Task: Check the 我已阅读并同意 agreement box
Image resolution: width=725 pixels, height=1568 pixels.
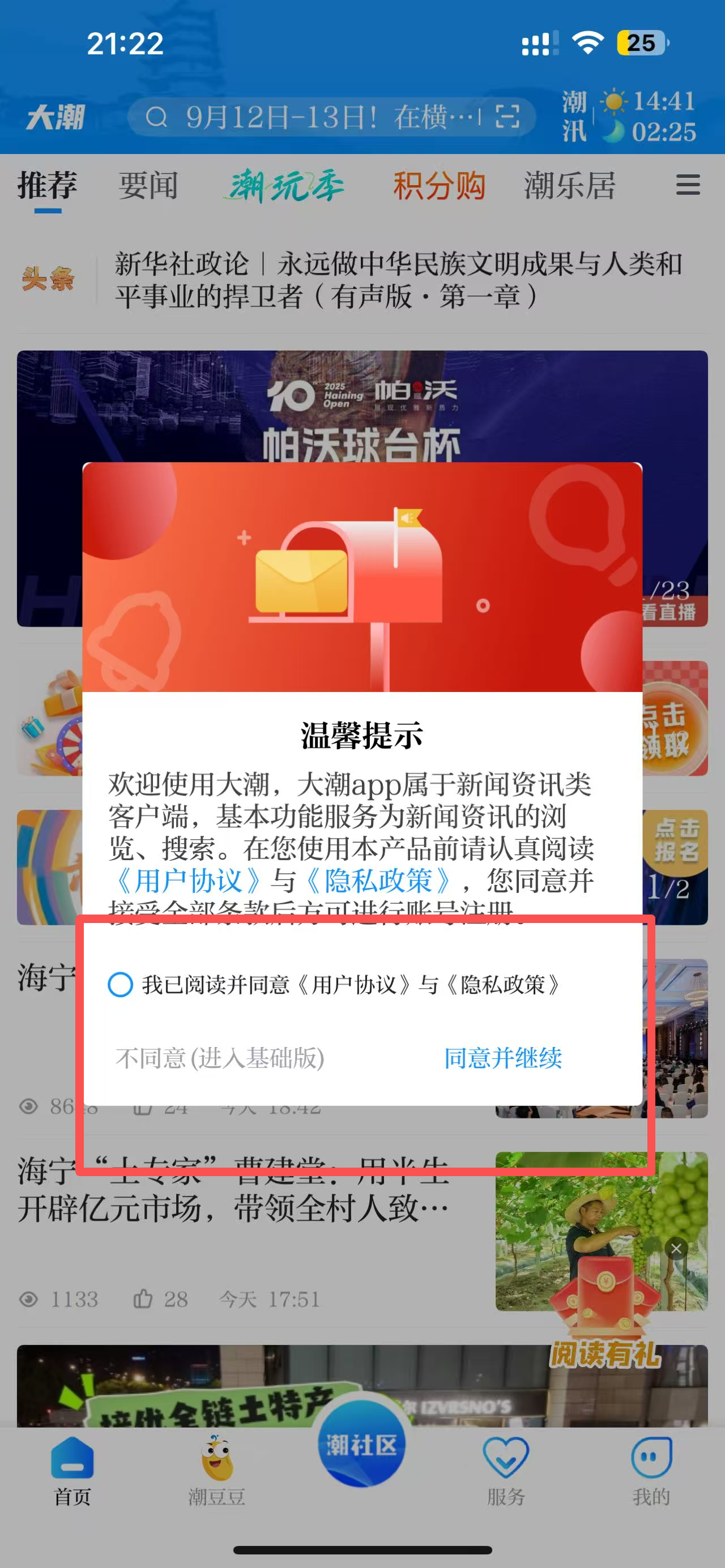Action: click(120, 984)
